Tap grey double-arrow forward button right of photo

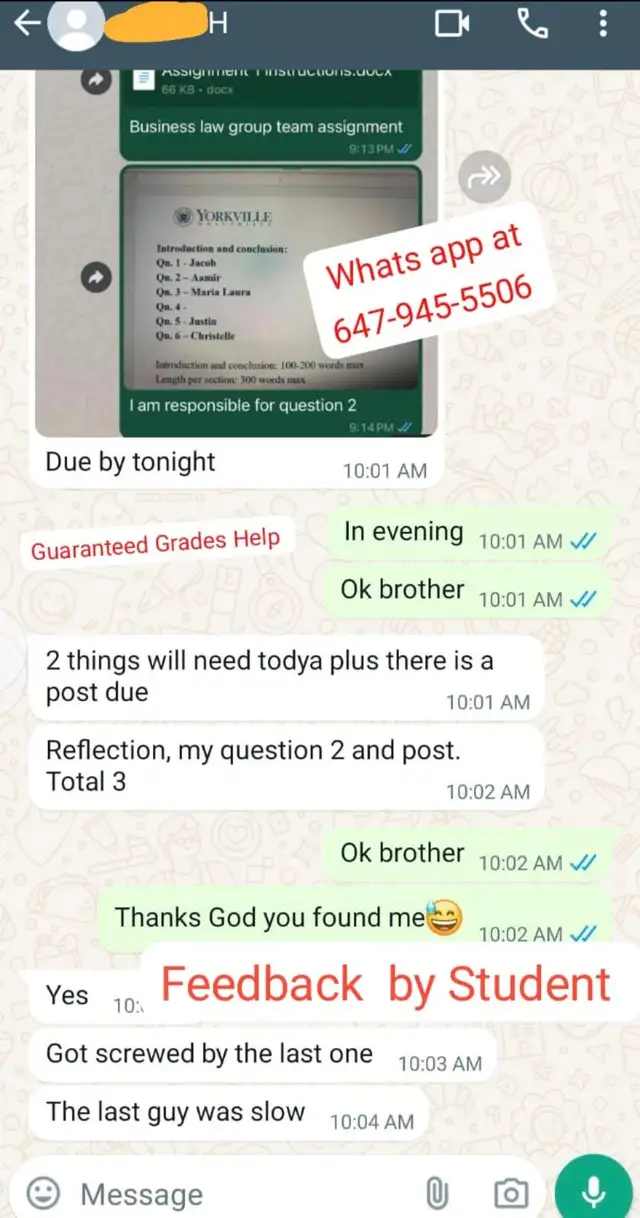pos(485,179)
